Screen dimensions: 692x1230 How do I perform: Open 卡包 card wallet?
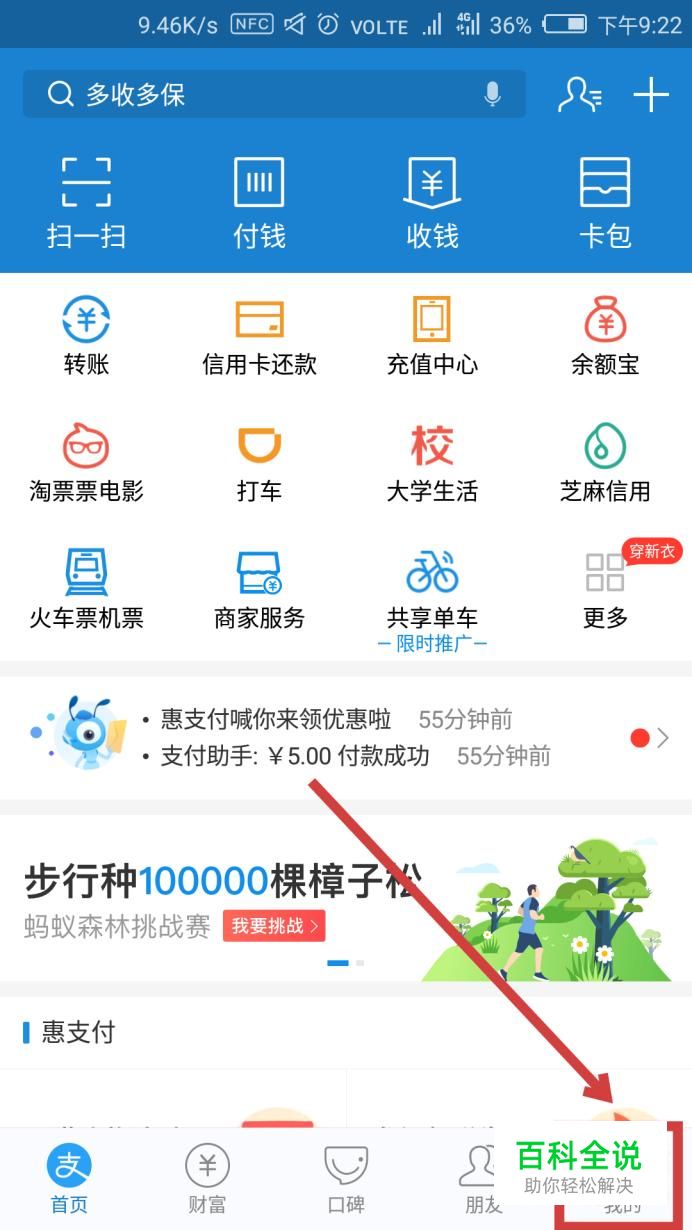point(605,203)
